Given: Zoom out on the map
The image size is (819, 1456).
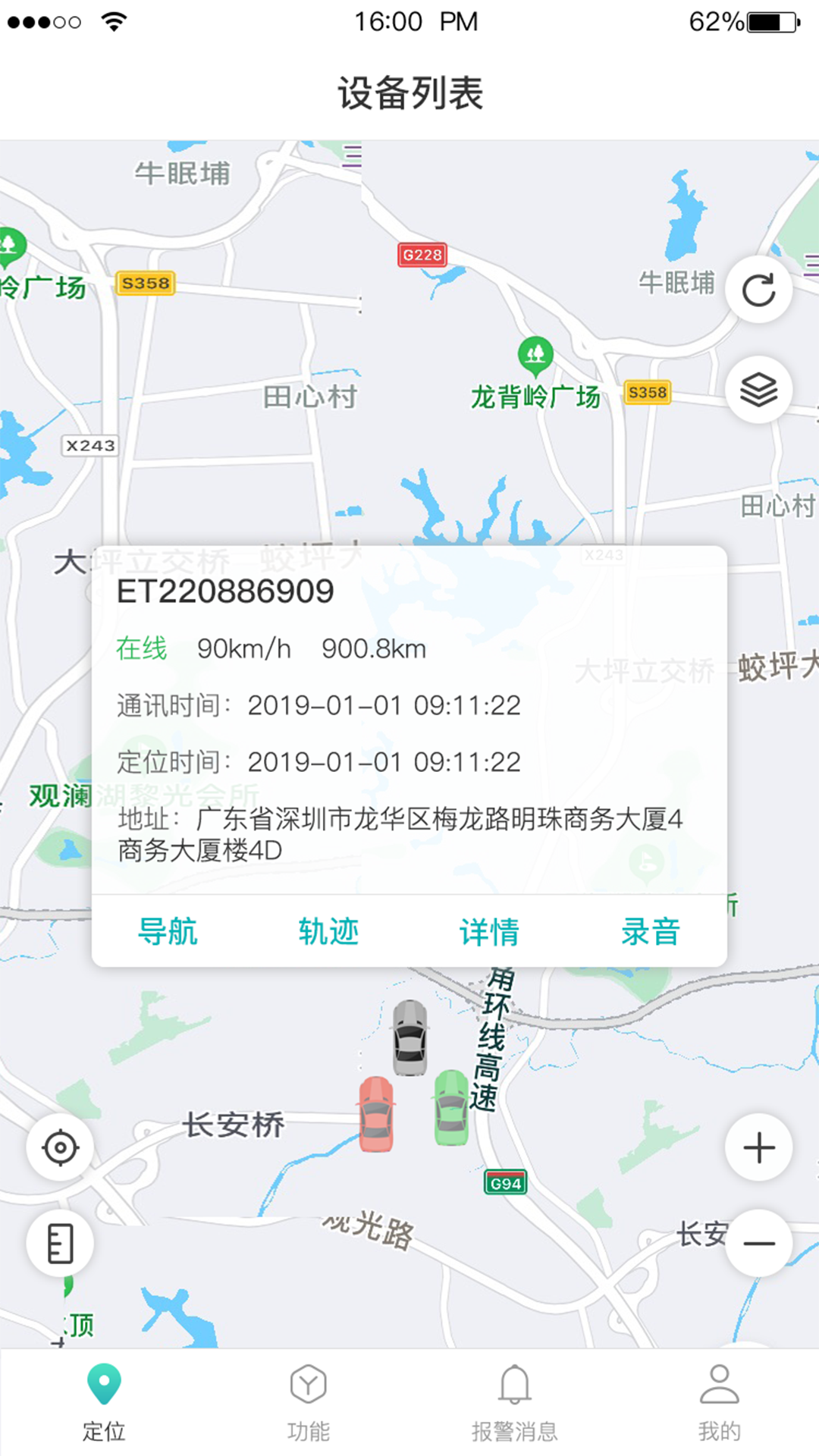Looking at the screenshot, I should pyautogui.click(x=758, y=1243).
